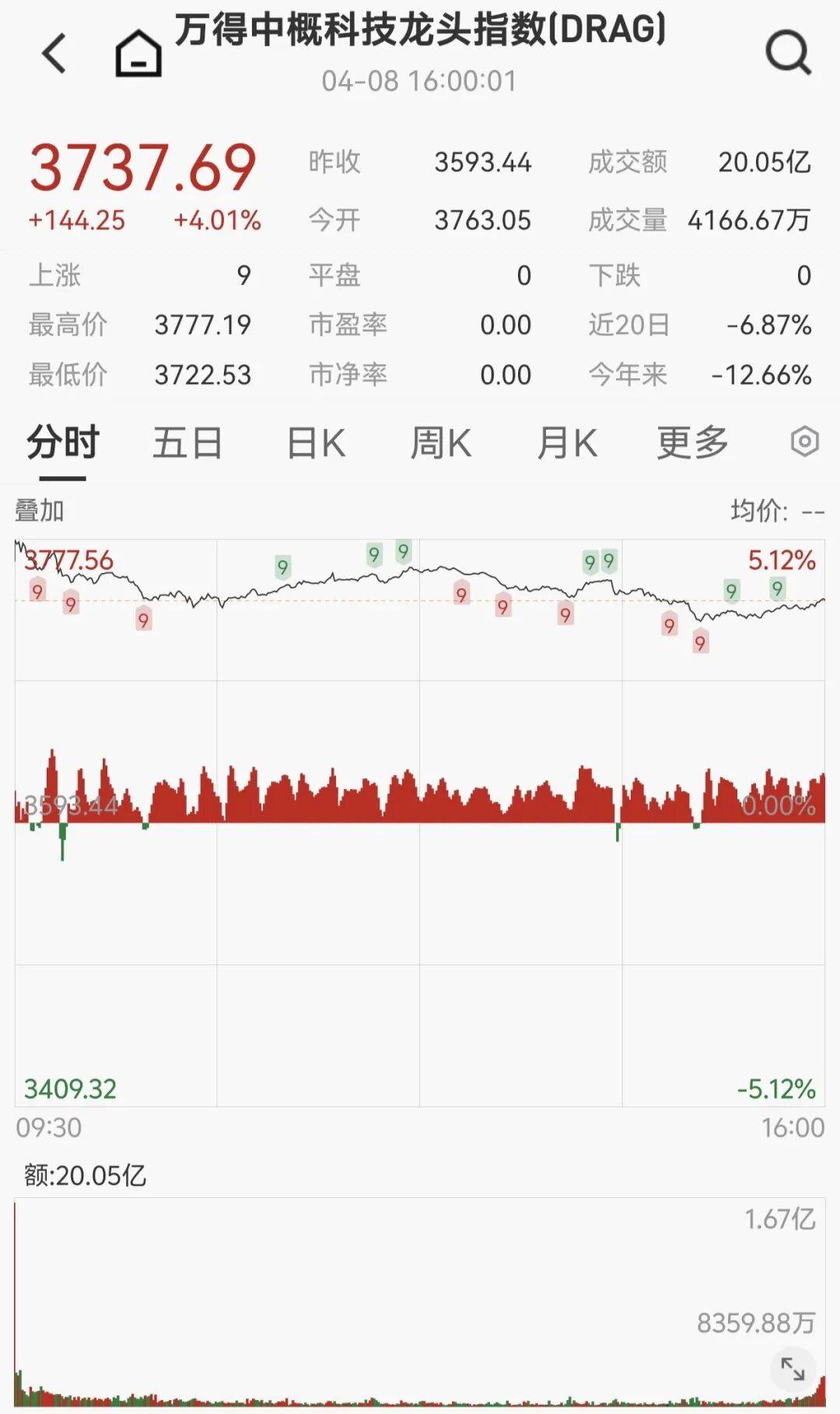Switch to the 分时 chart tab

[63, 444]
